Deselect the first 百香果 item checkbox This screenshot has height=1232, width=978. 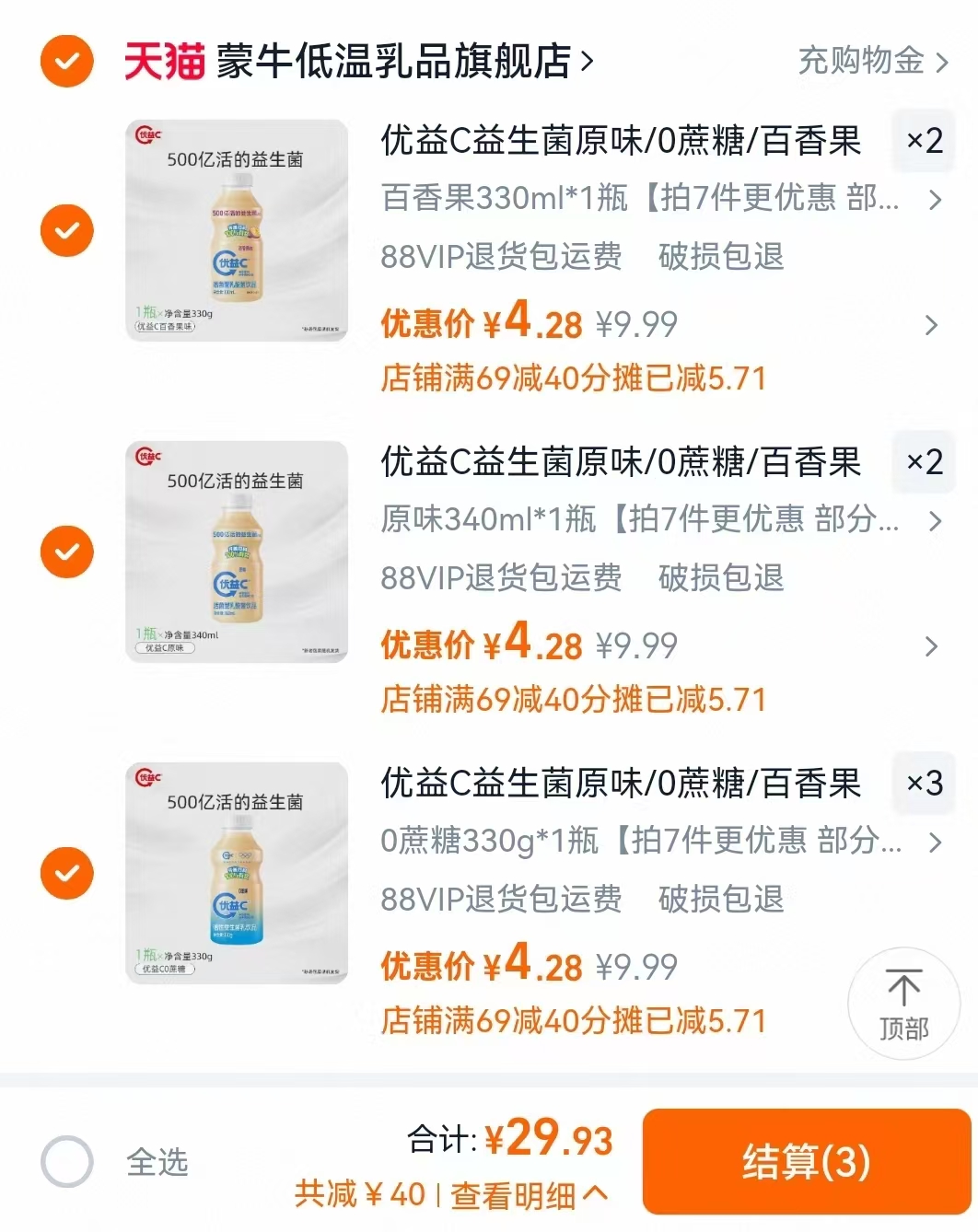click(x=65, y=230)
